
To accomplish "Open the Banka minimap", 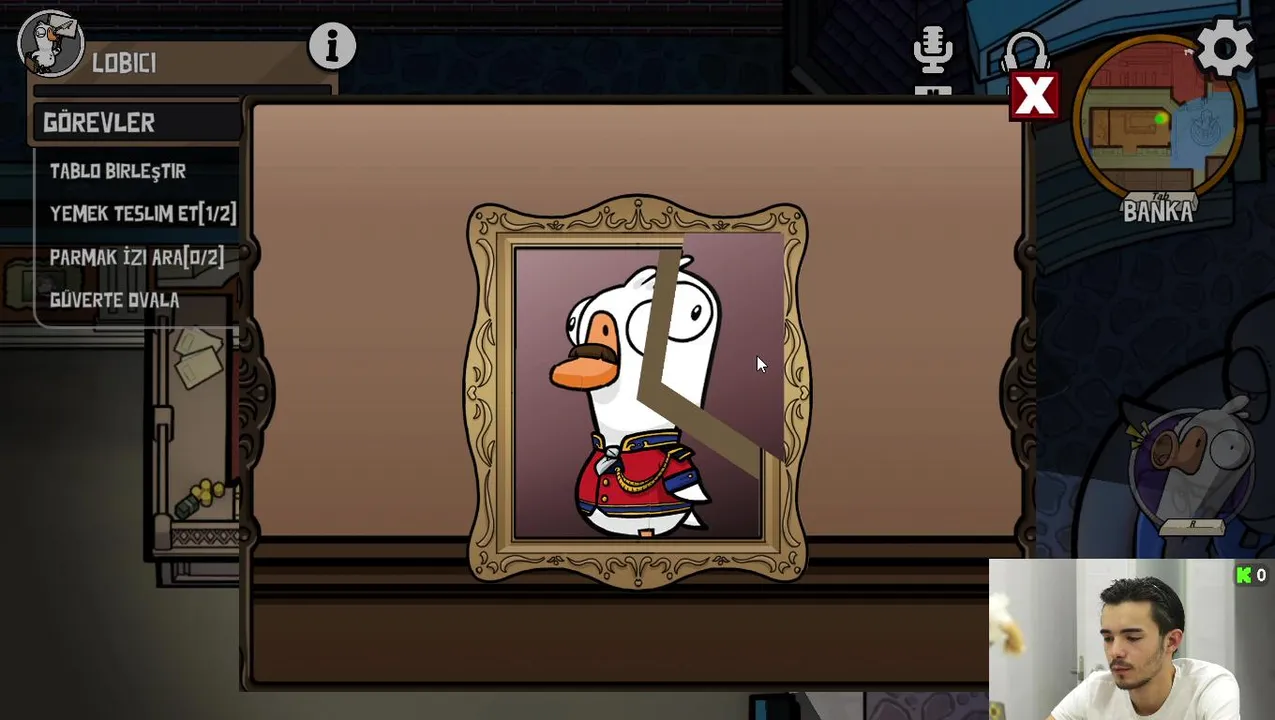I will point(1158,120).
